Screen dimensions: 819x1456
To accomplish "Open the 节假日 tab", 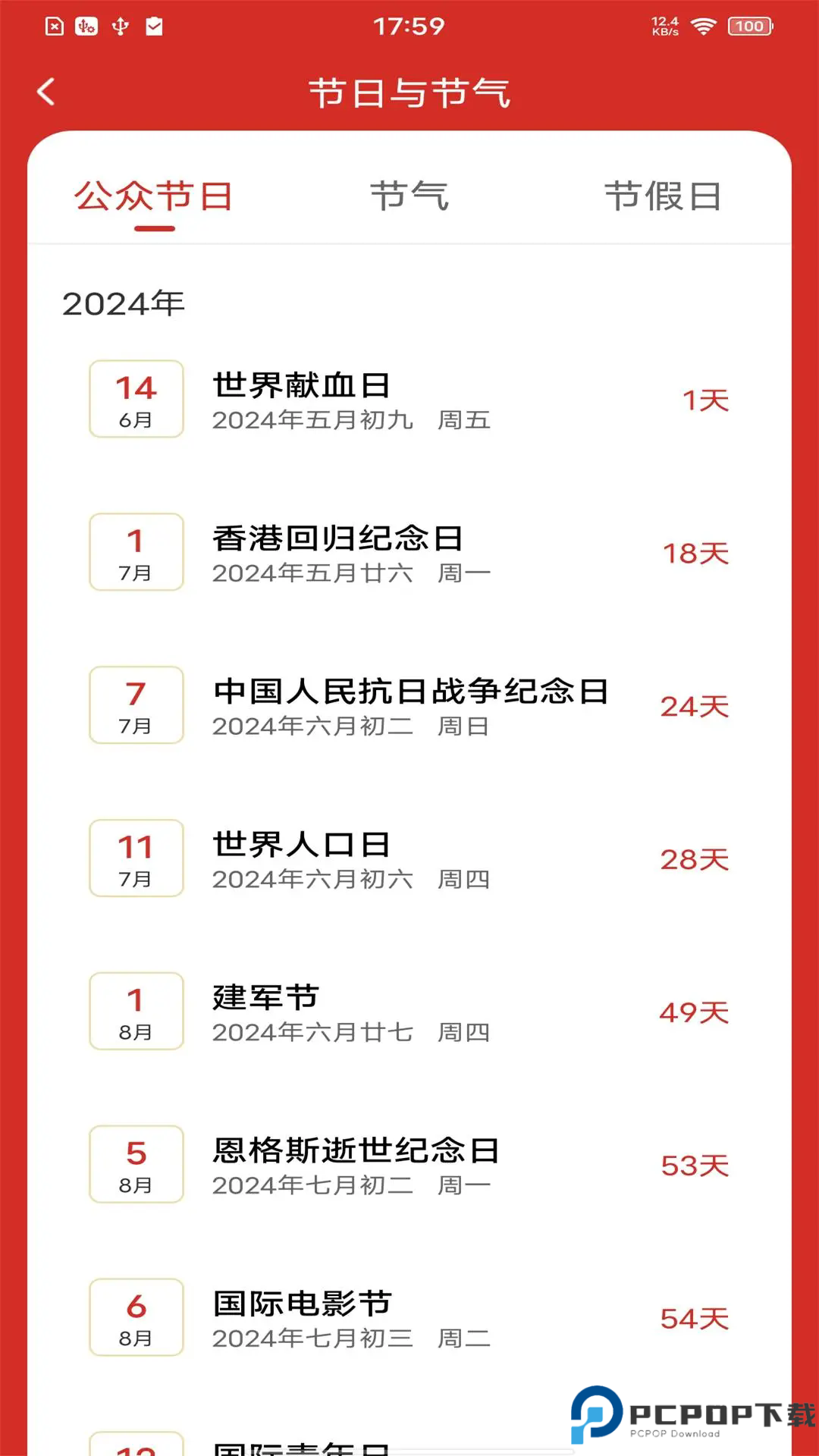I will [662, 197].
